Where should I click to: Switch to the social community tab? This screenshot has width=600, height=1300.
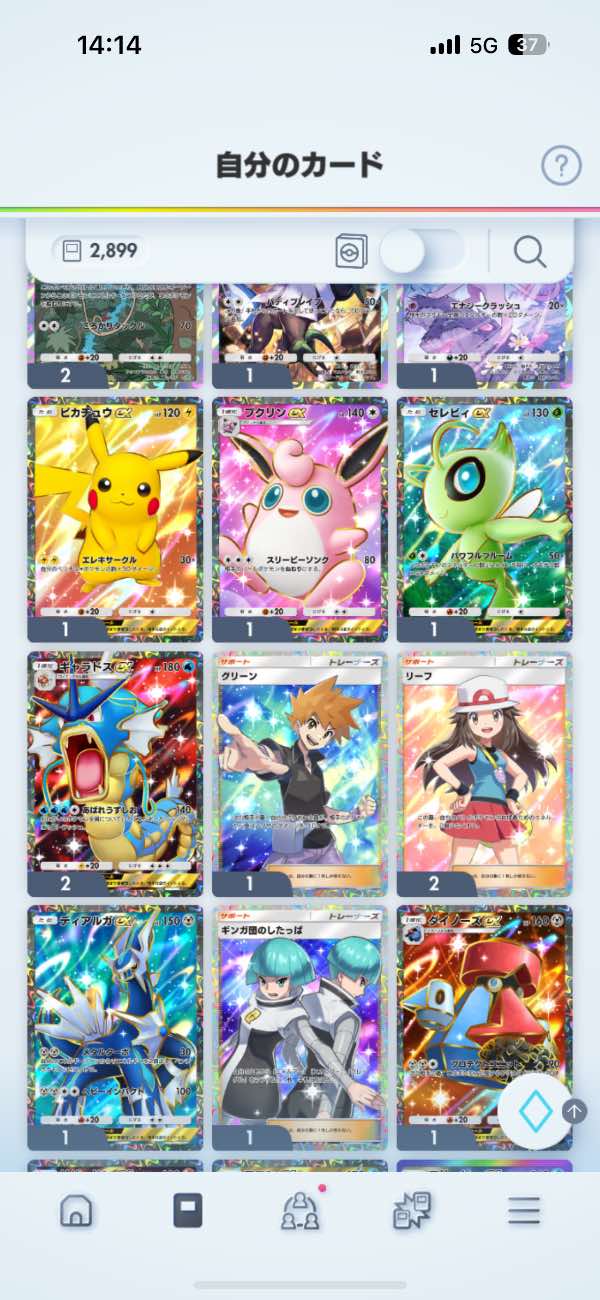coord(300,1210)
